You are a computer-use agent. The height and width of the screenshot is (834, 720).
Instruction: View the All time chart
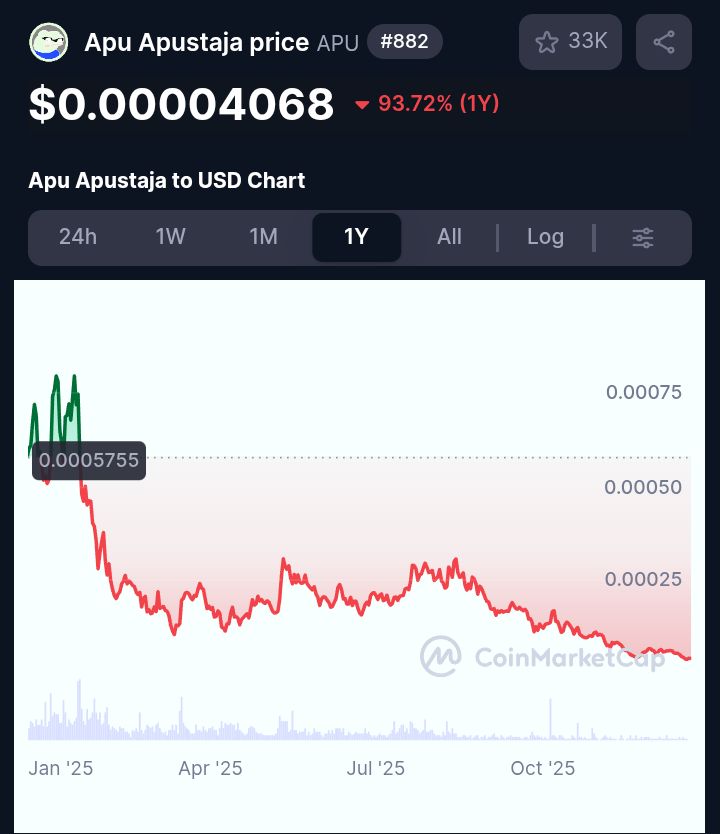pos(449,237)
